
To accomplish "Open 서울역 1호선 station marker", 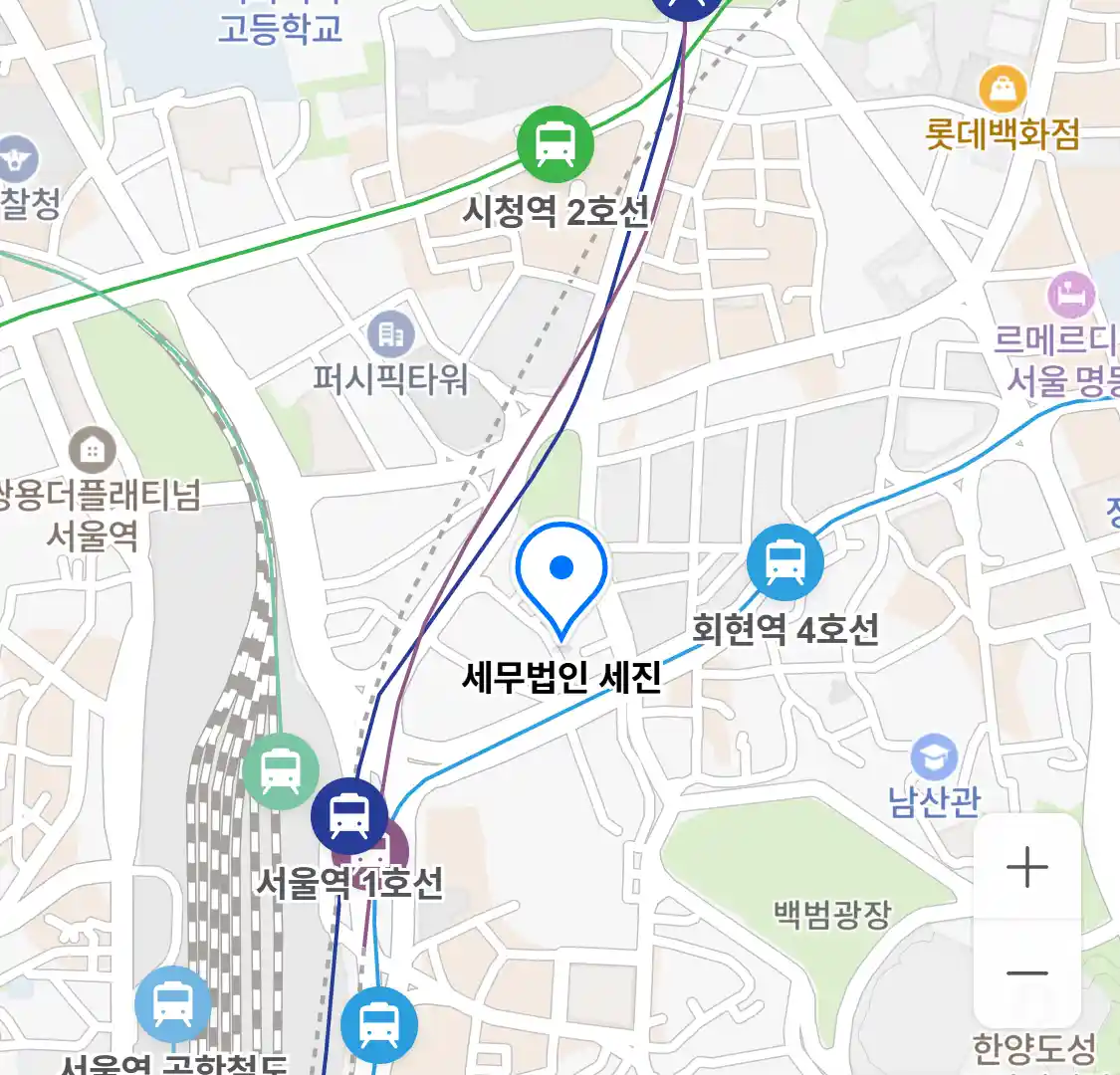I will 348,817.
